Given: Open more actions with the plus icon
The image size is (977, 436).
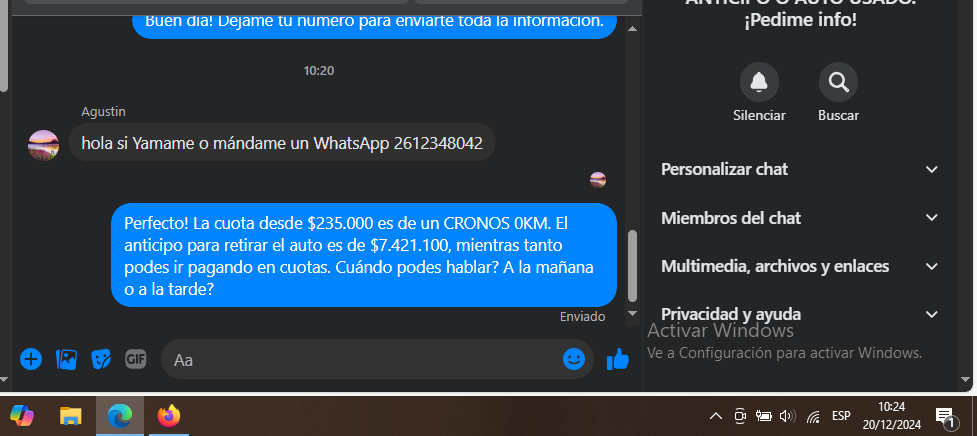Looking at the screenshot, I should [31, 359].
